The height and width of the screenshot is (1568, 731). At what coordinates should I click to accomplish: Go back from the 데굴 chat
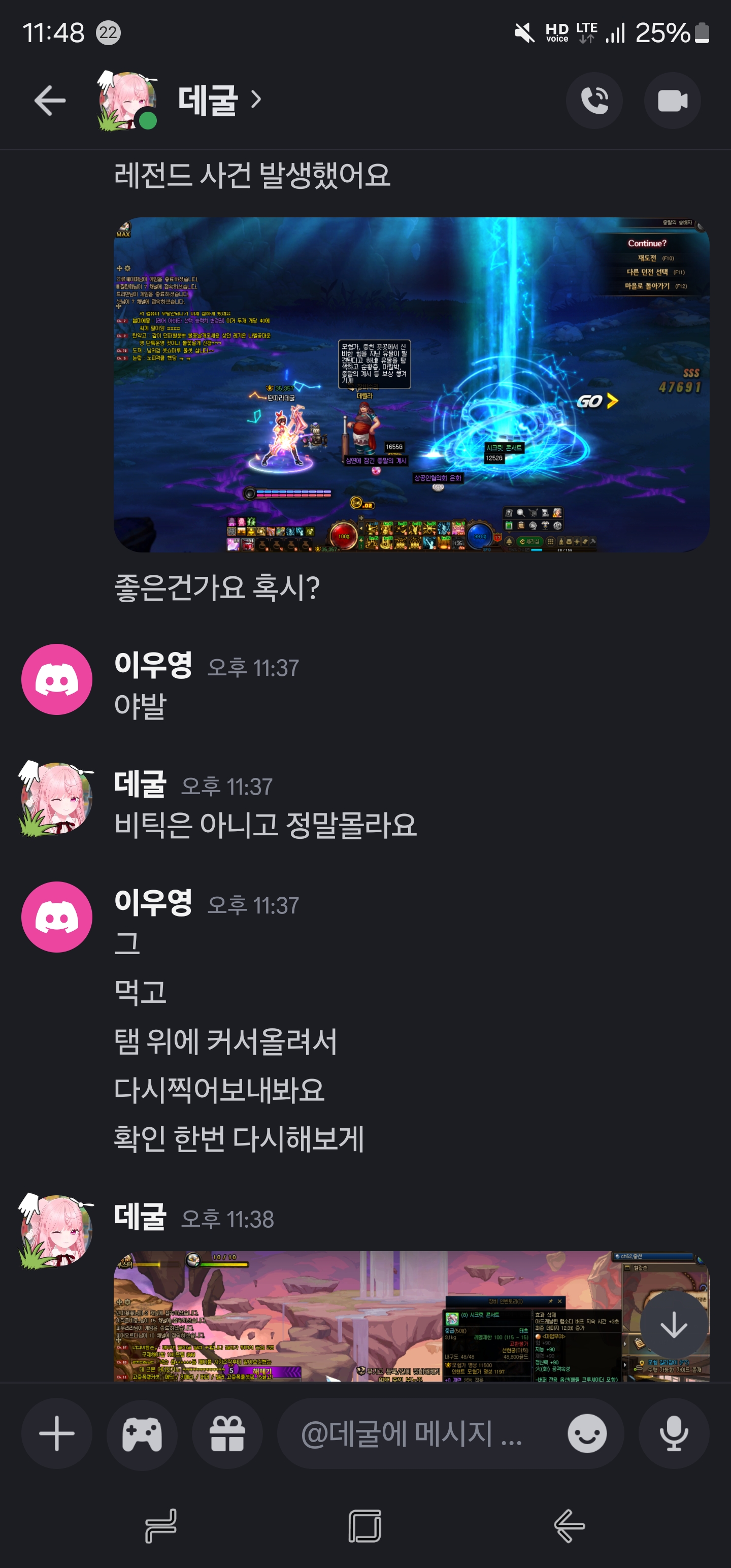pyautogui.click(x=50, y=101)
